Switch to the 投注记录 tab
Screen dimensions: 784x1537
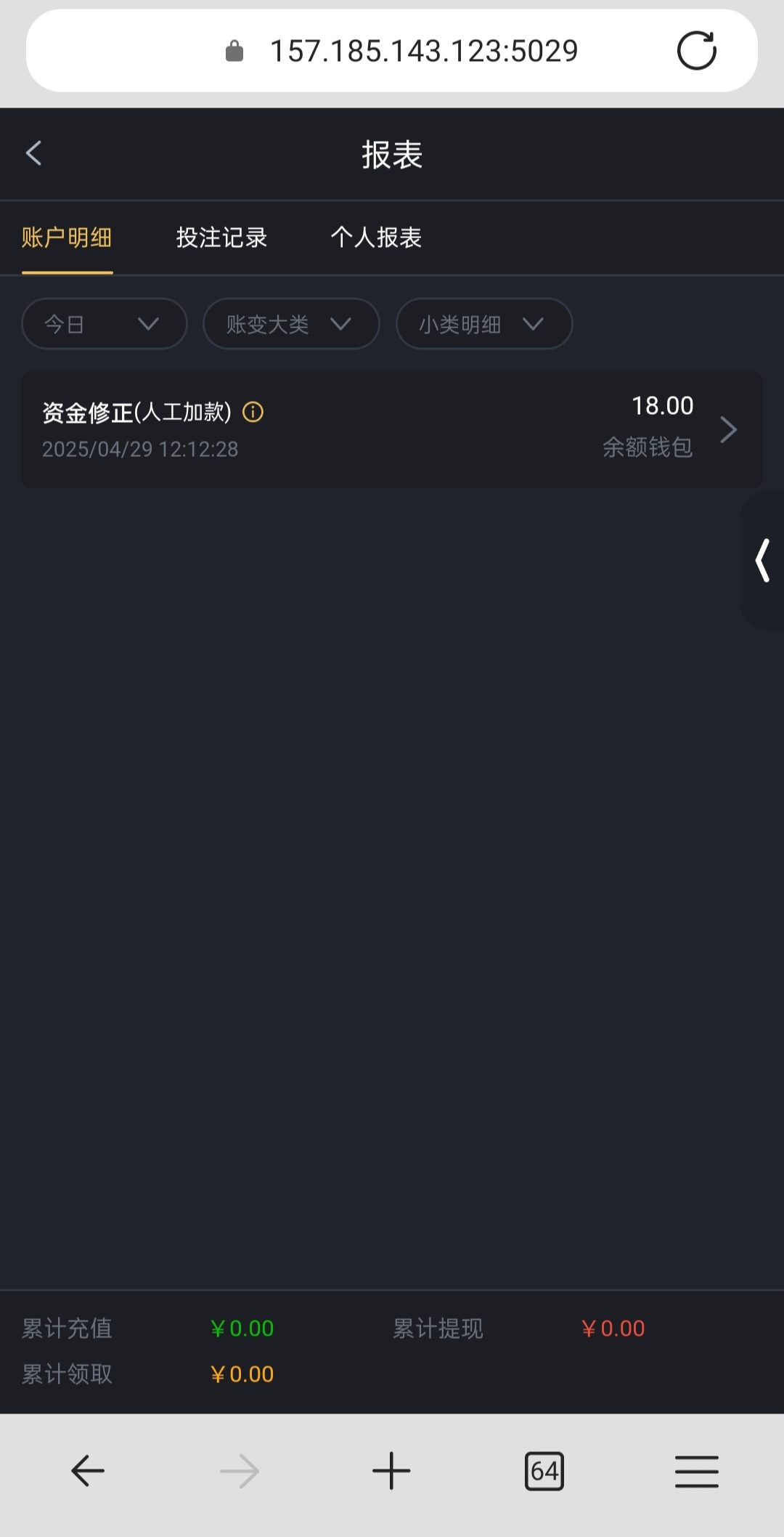(221, 238)
